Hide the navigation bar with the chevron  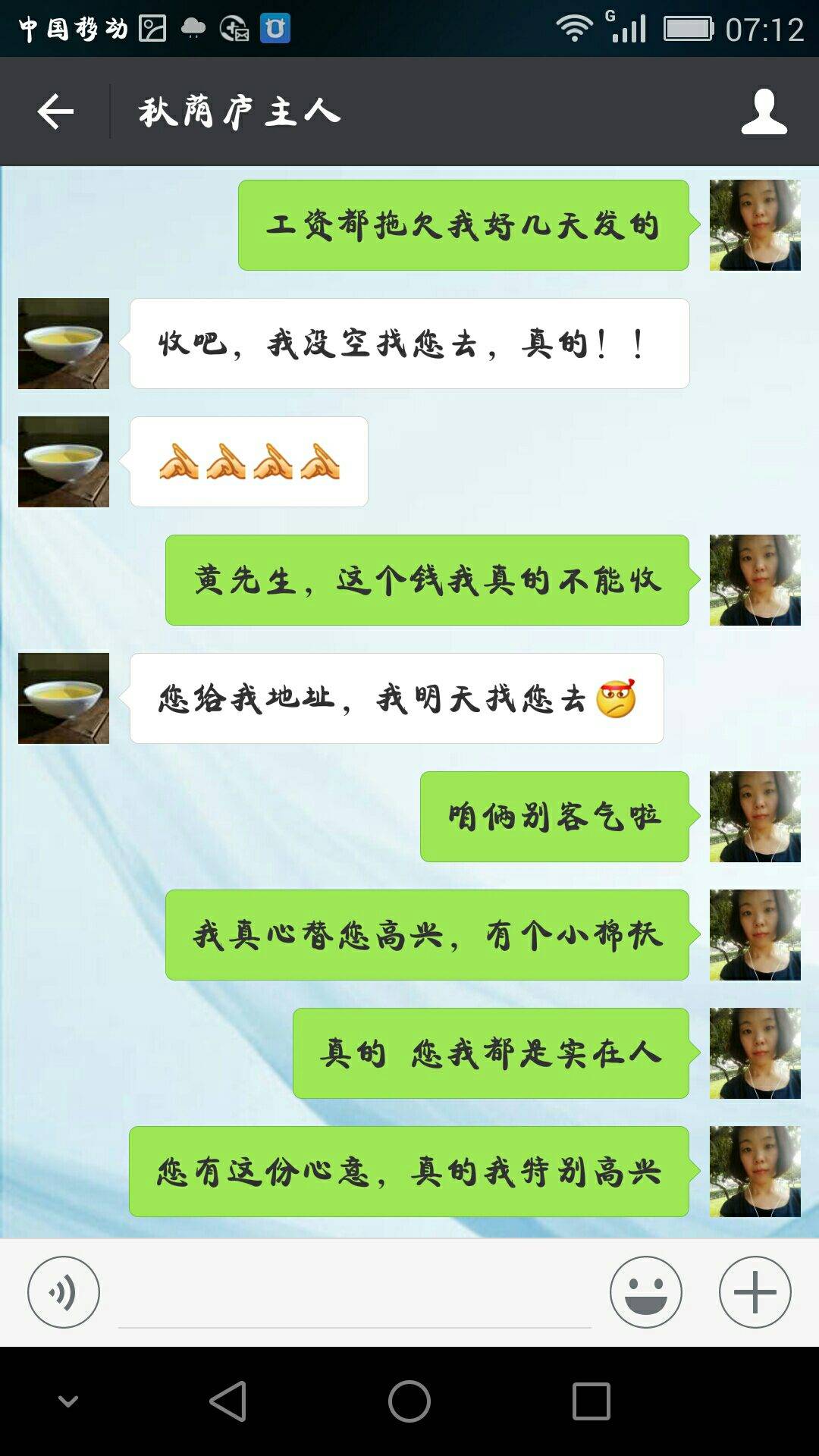(68, 1401)
